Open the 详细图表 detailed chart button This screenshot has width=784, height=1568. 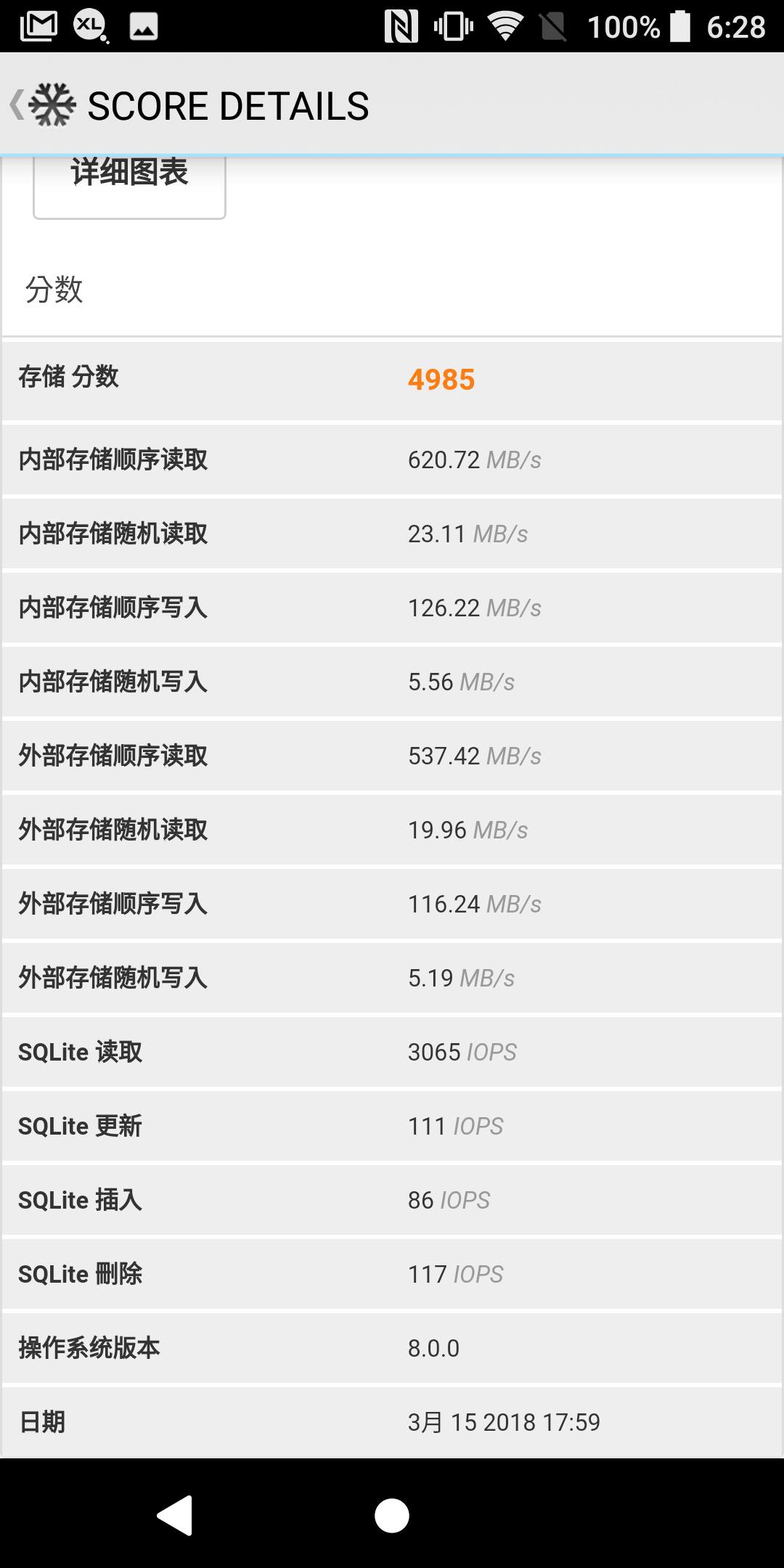coord(129,180)
